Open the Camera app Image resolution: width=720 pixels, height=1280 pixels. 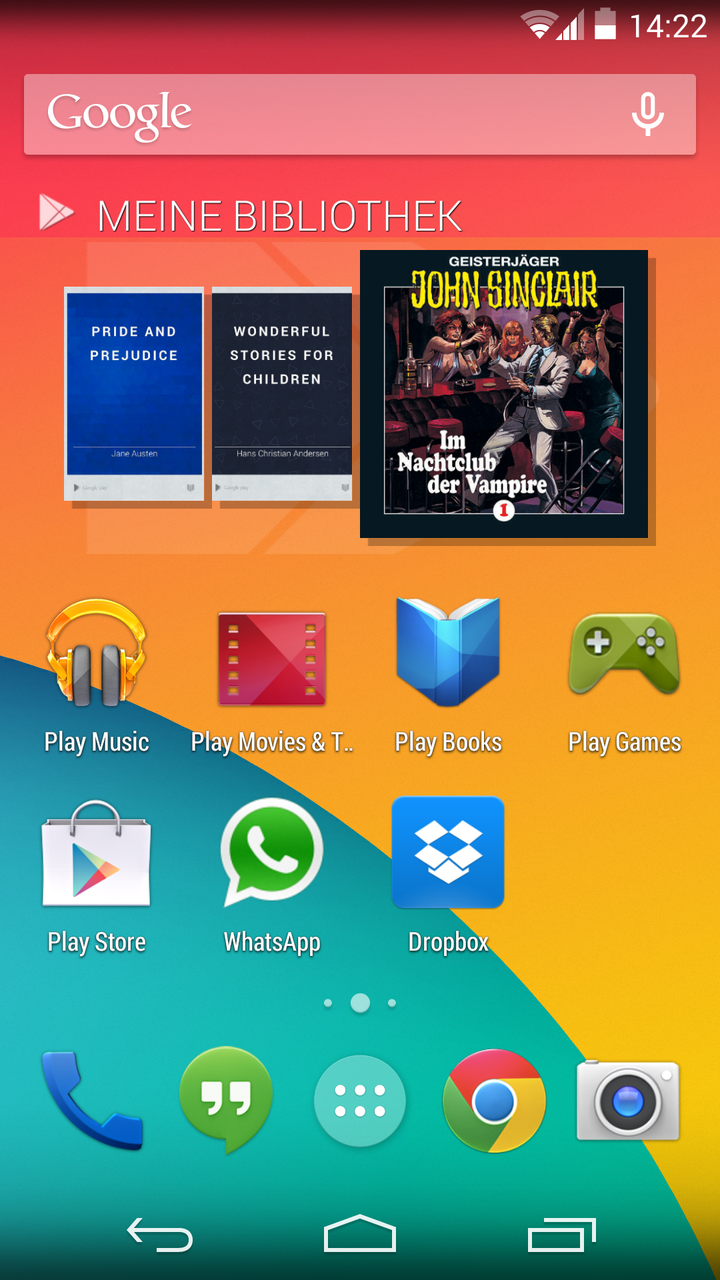pyautogui.click(x=628, y=1100)
